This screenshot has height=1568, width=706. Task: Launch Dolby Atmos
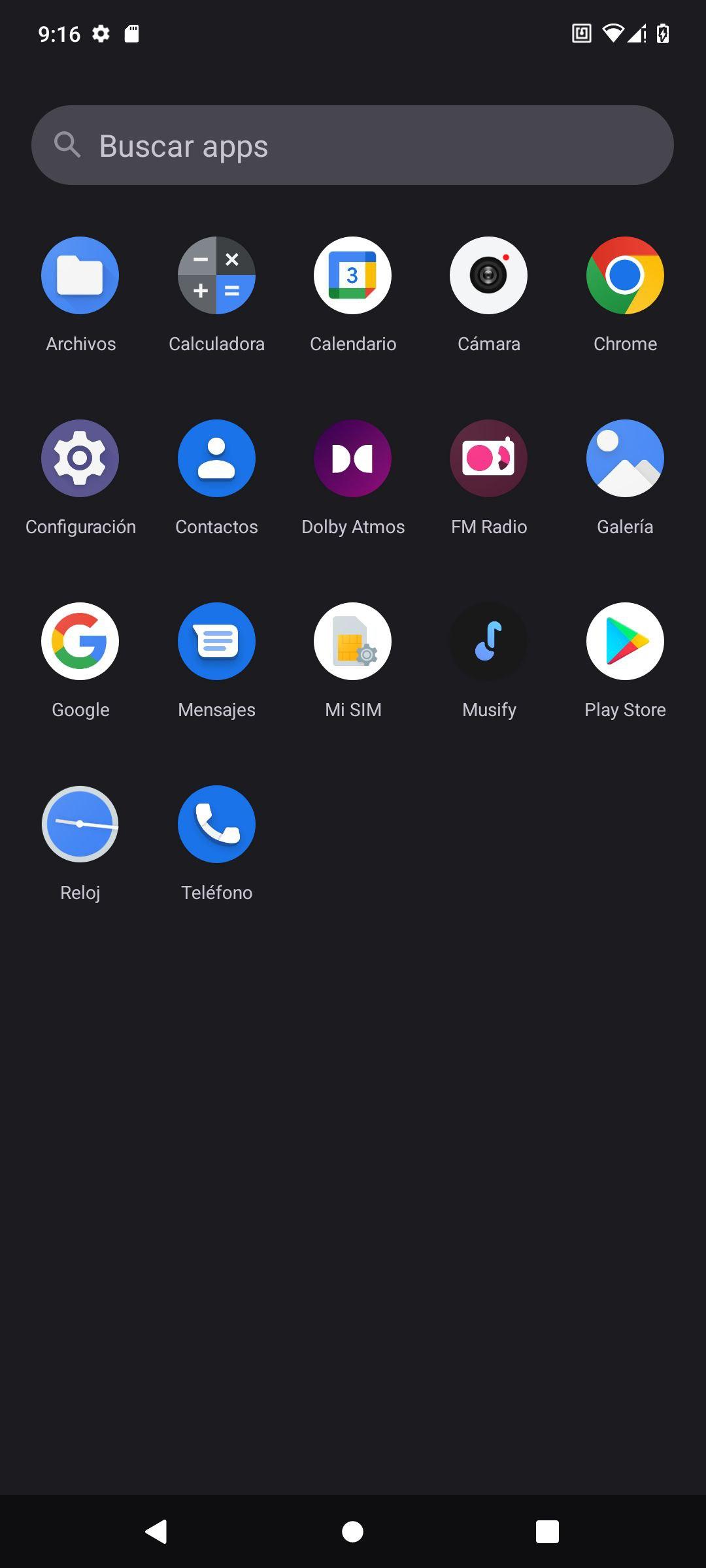click(x=353, y=459)
